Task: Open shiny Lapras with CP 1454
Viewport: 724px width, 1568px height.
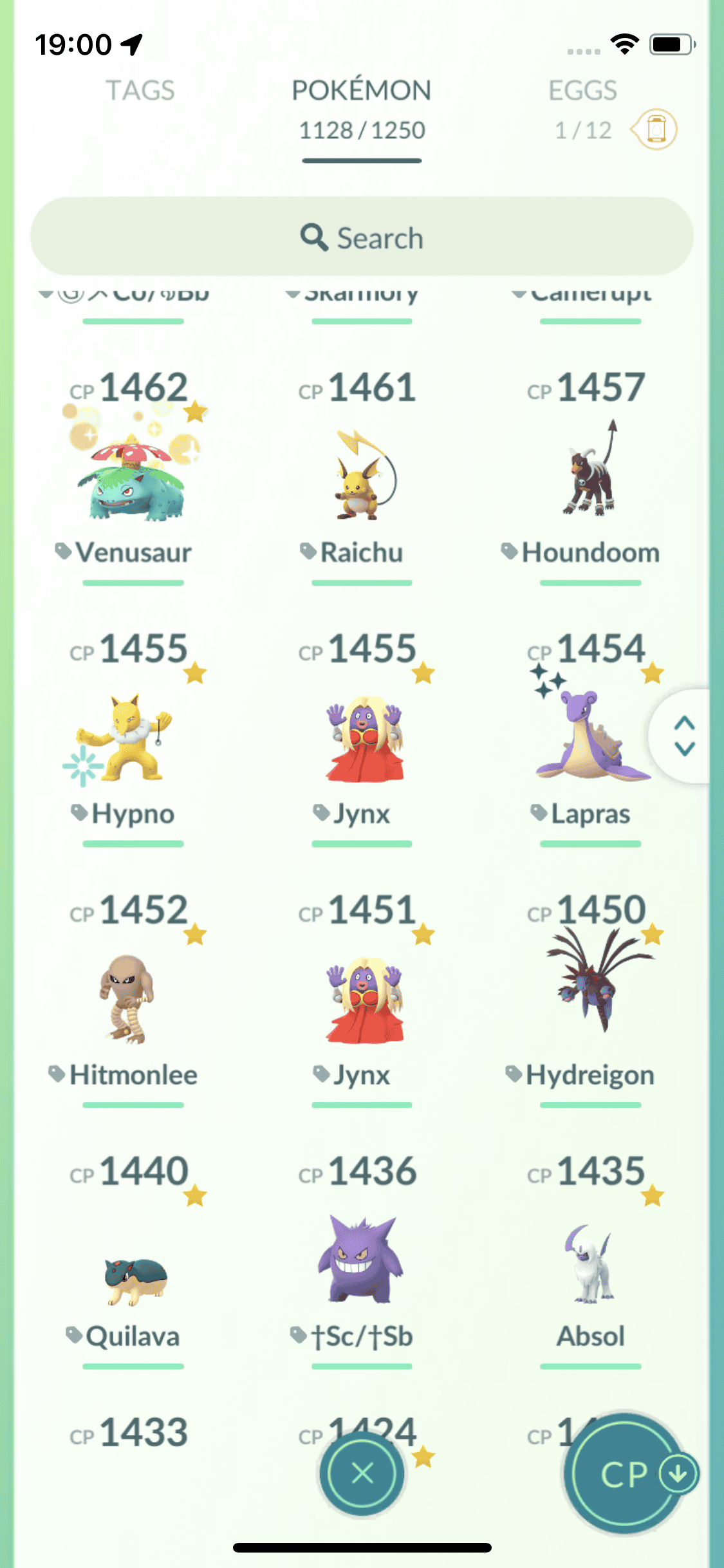Action: click(x=590, y=738)
